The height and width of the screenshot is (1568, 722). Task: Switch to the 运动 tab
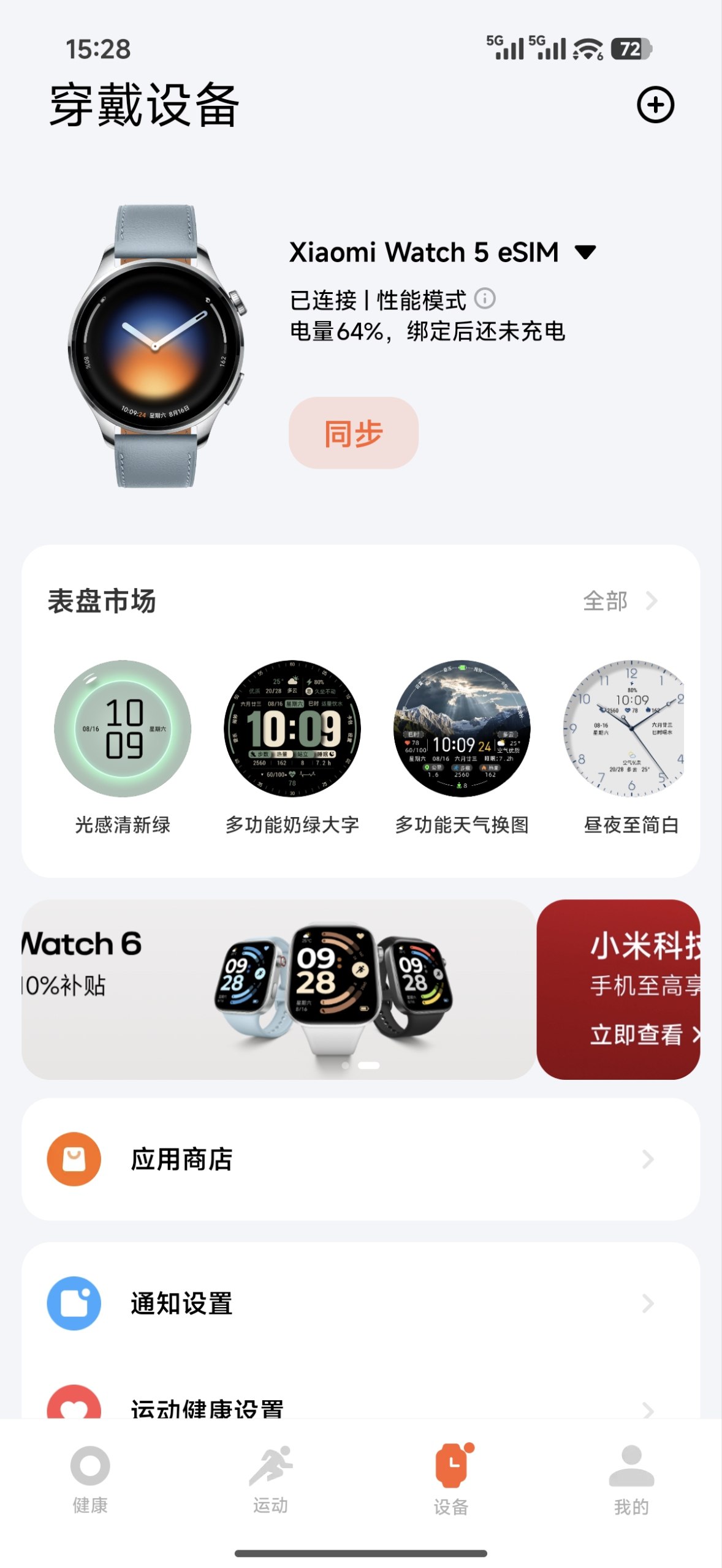tap(270, 1479)
